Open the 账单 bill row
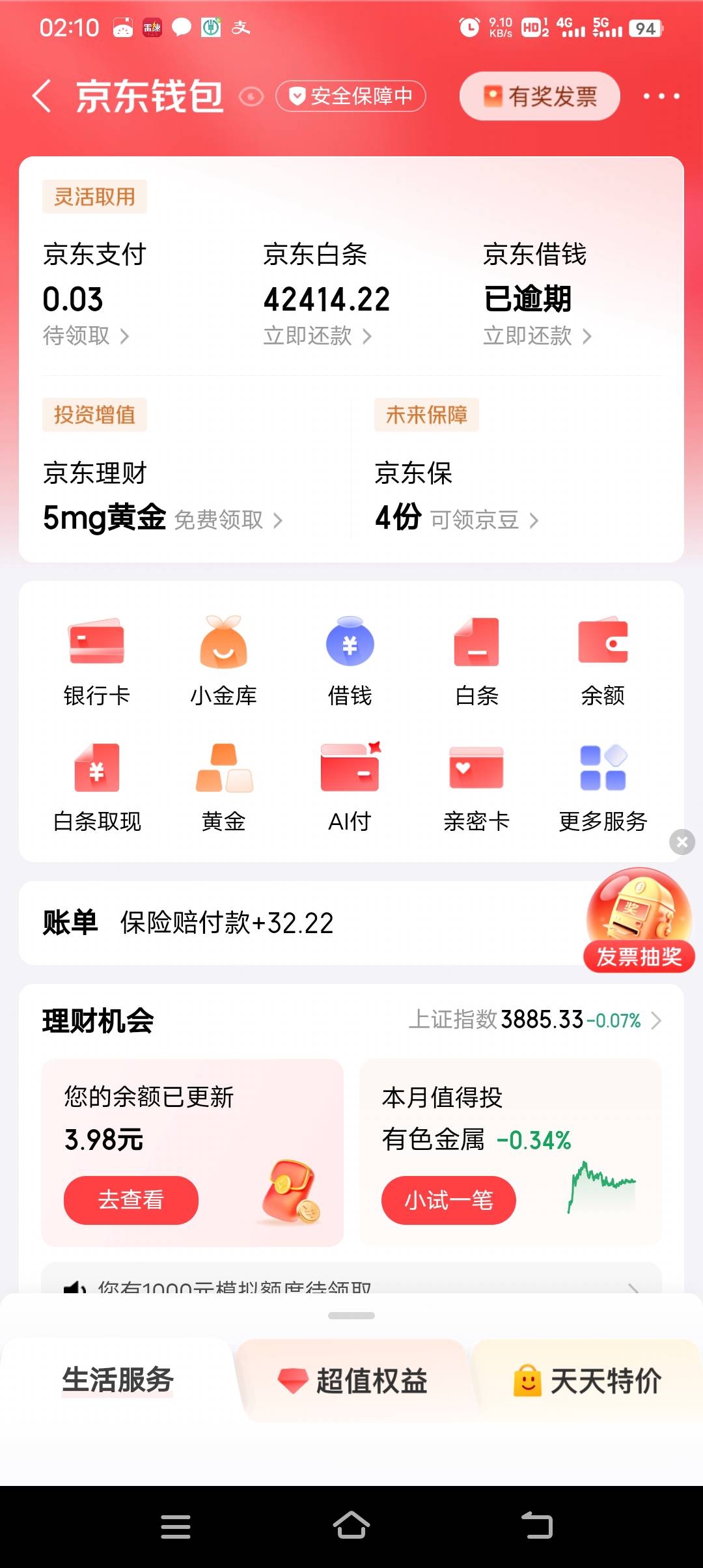The height and width of the screenshot is (1568, 703). (299, 923)
